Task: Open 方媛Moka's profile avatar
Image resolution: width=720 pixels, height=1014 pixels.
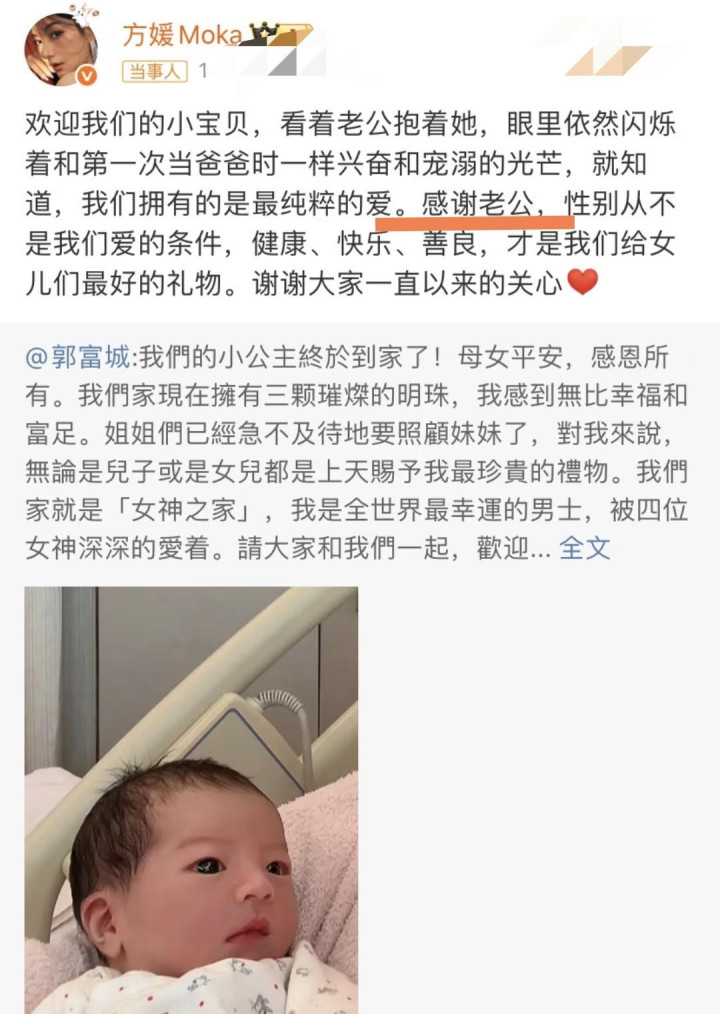Action: [61, 48]
